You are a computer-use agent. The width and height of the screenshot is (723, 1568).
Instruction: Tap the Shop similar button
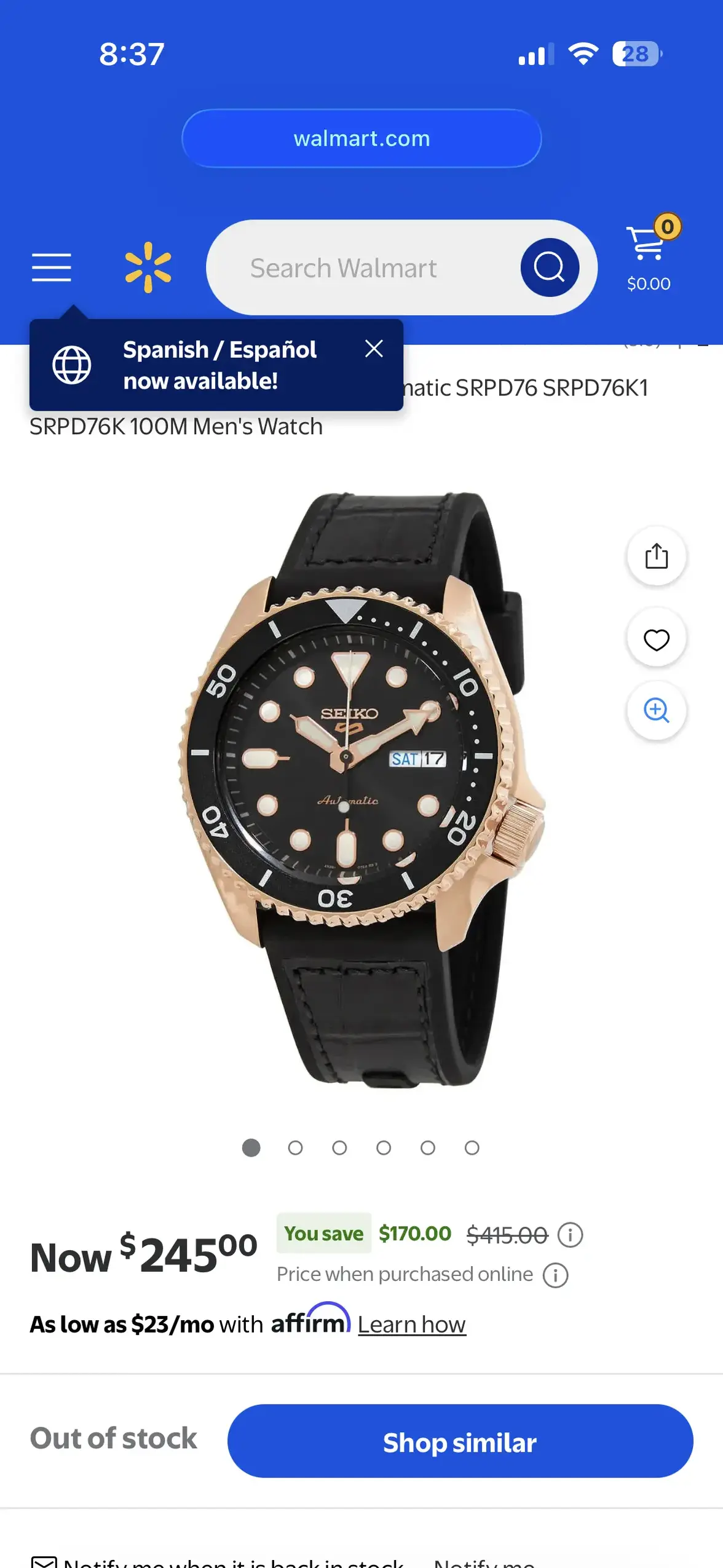click(460, 1441)
